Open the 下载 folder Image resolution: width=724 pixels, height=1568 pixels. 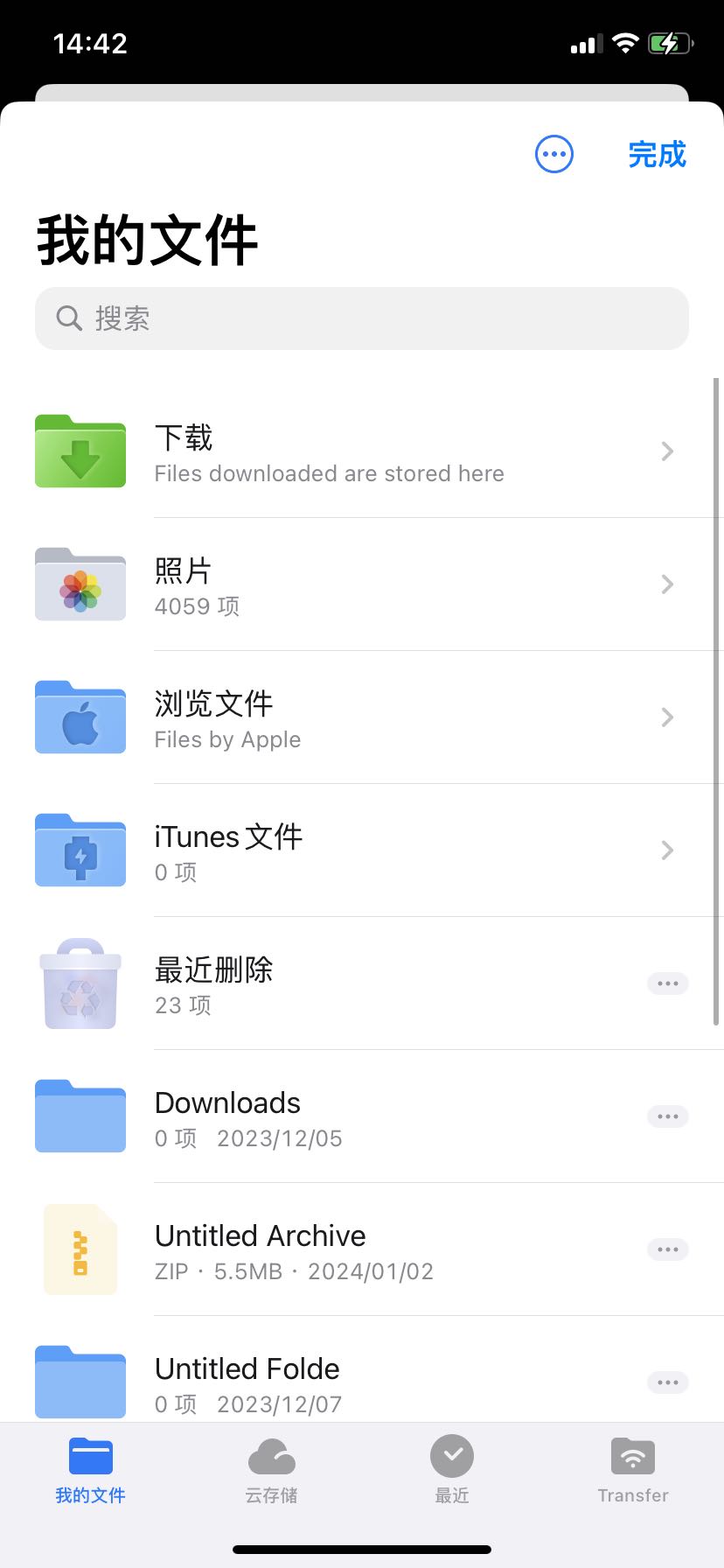coord(362,451)
